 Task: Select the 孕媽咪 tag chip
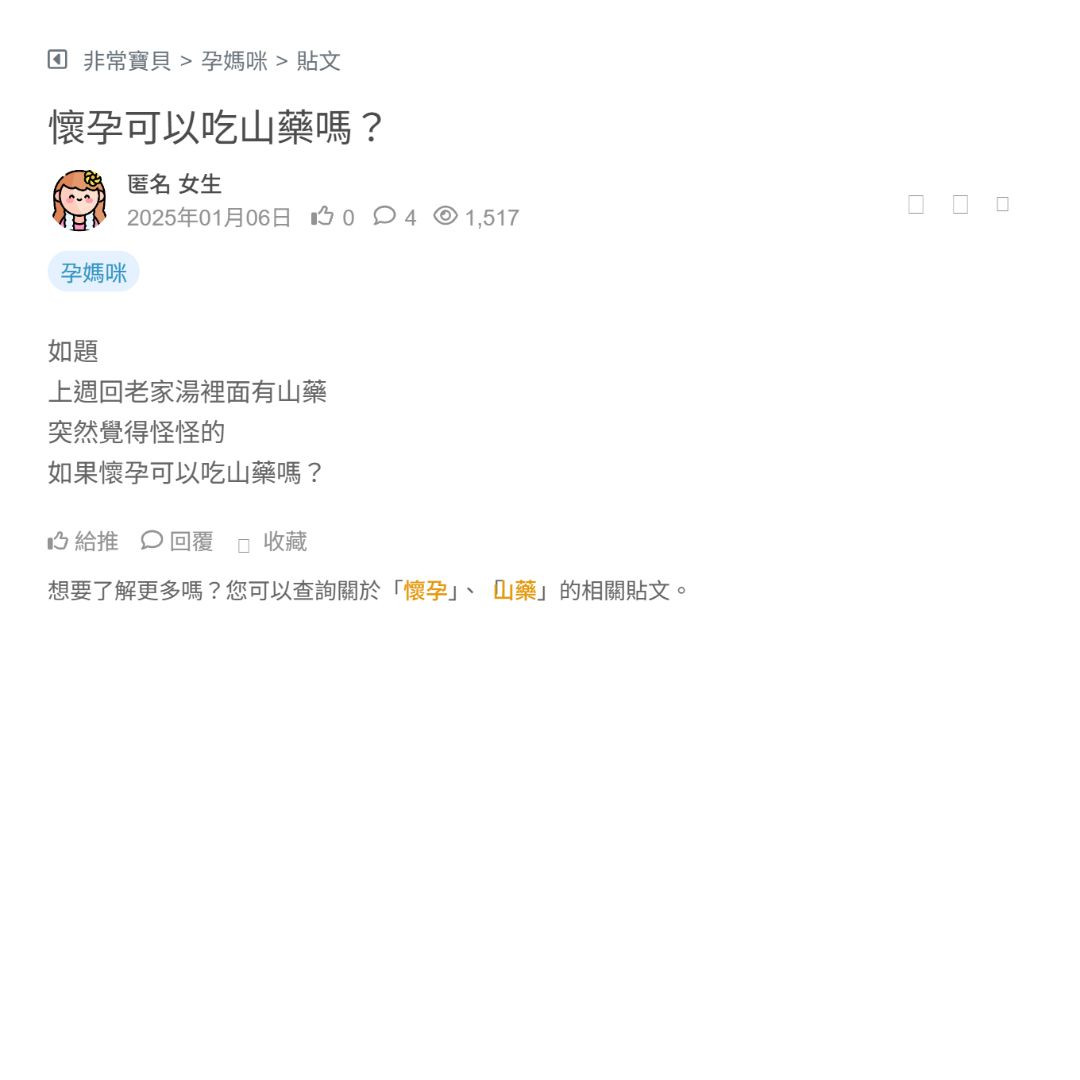point(93,272)
